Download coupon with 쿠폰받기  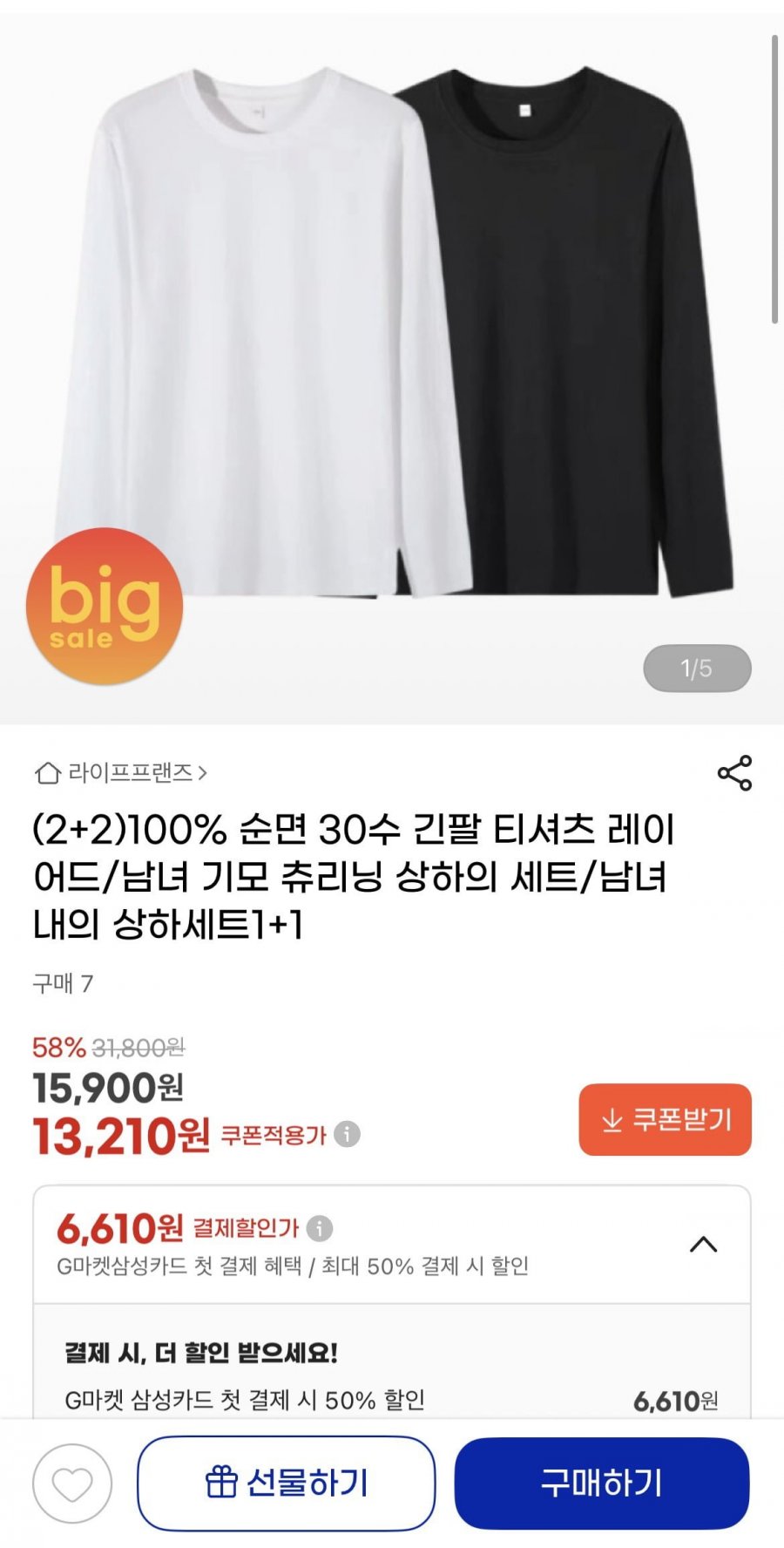[x=665, y=1120]
